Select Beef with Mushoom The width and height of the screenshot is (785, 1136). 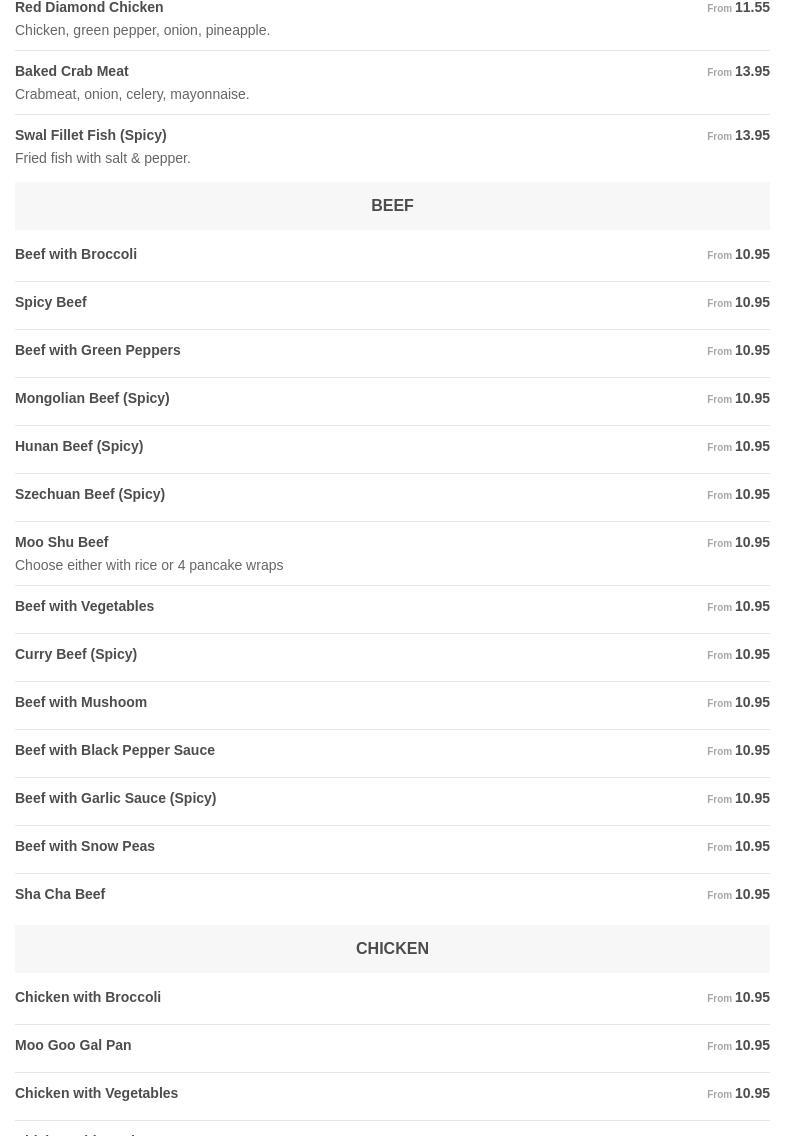[x=81, y=703]
